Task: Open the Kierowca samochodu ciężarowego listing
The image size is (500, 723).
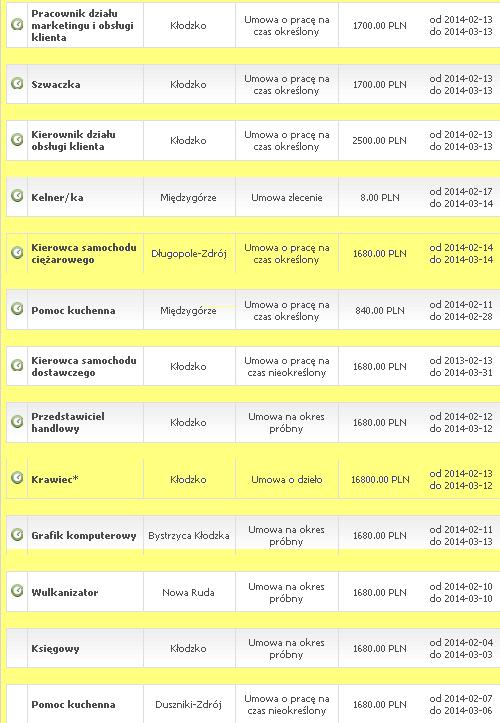Action: click(84, 254)
